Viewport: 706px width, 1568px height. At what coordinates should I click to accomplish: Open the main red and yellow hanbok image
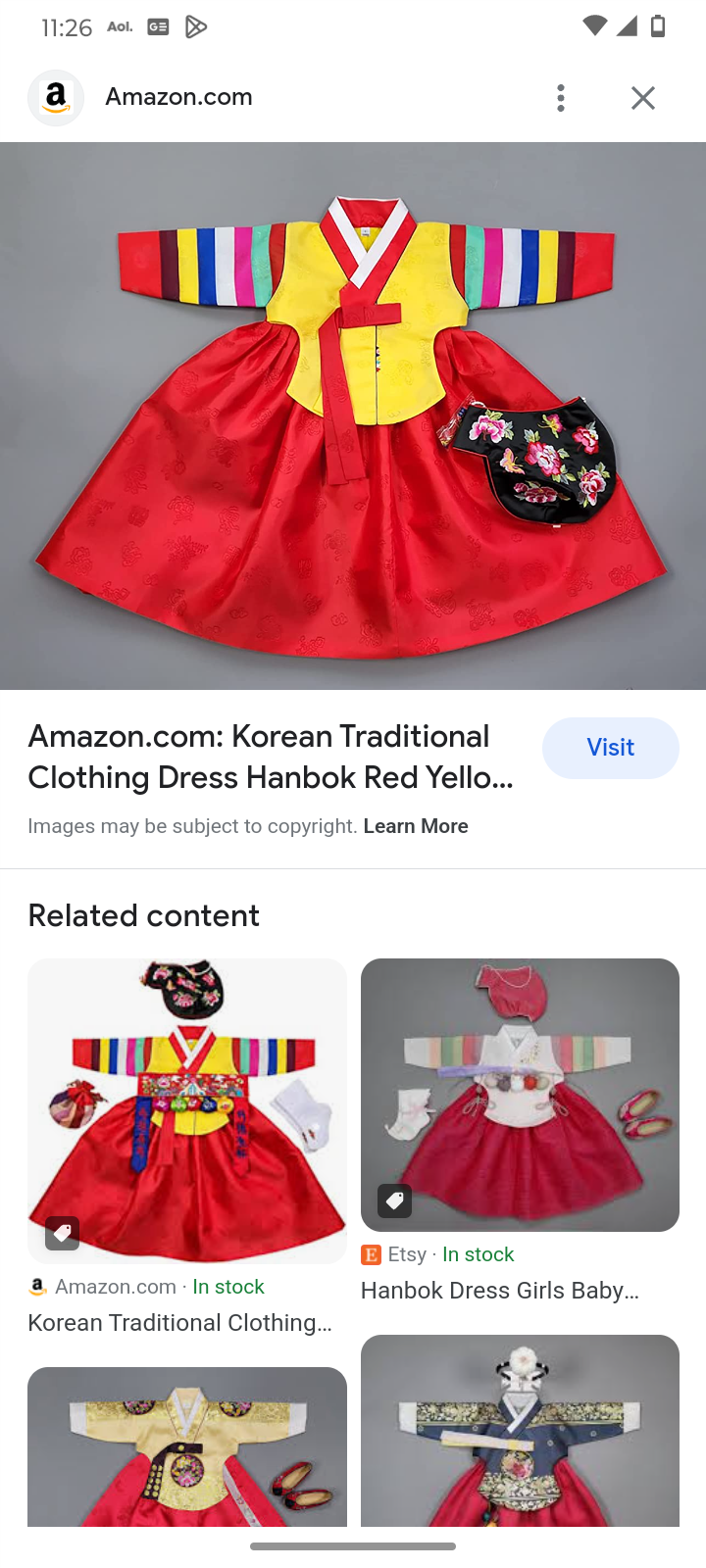353,416
